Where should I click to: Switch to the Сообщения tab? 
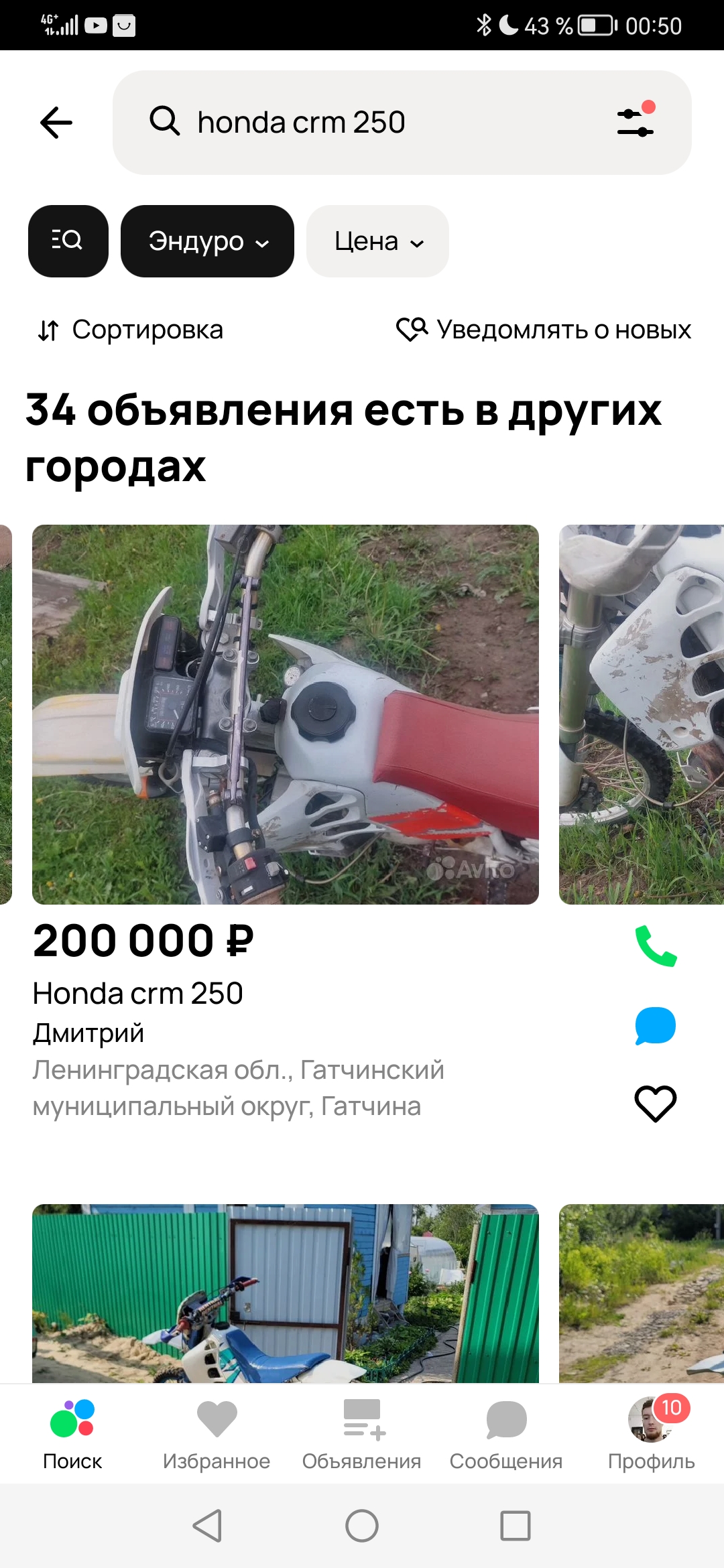(x=506, y=1435)
